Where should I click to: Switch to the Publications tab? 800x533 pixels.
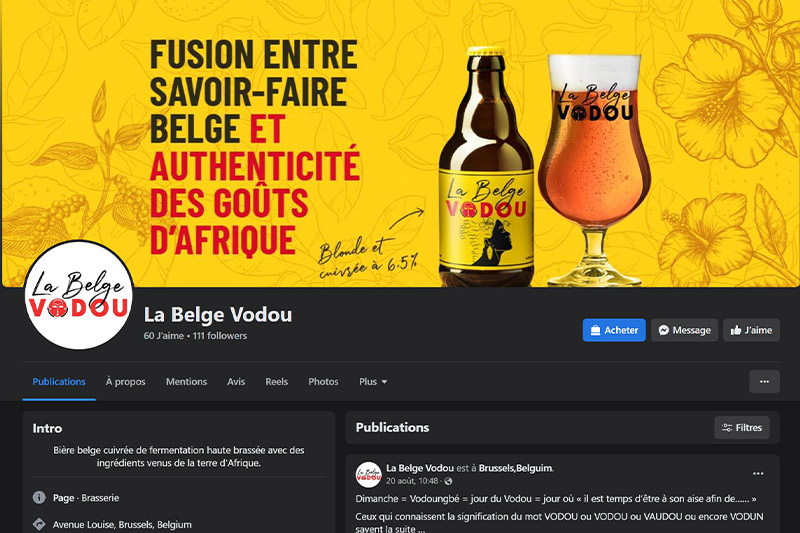coord(59,382)
